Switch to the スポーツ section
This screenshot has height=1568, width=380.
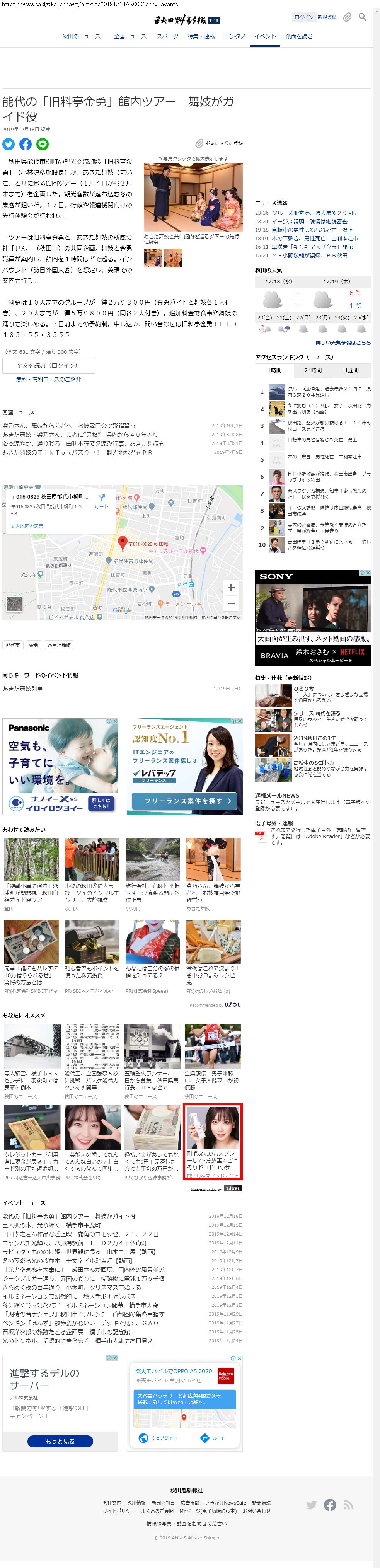point(167,36)
